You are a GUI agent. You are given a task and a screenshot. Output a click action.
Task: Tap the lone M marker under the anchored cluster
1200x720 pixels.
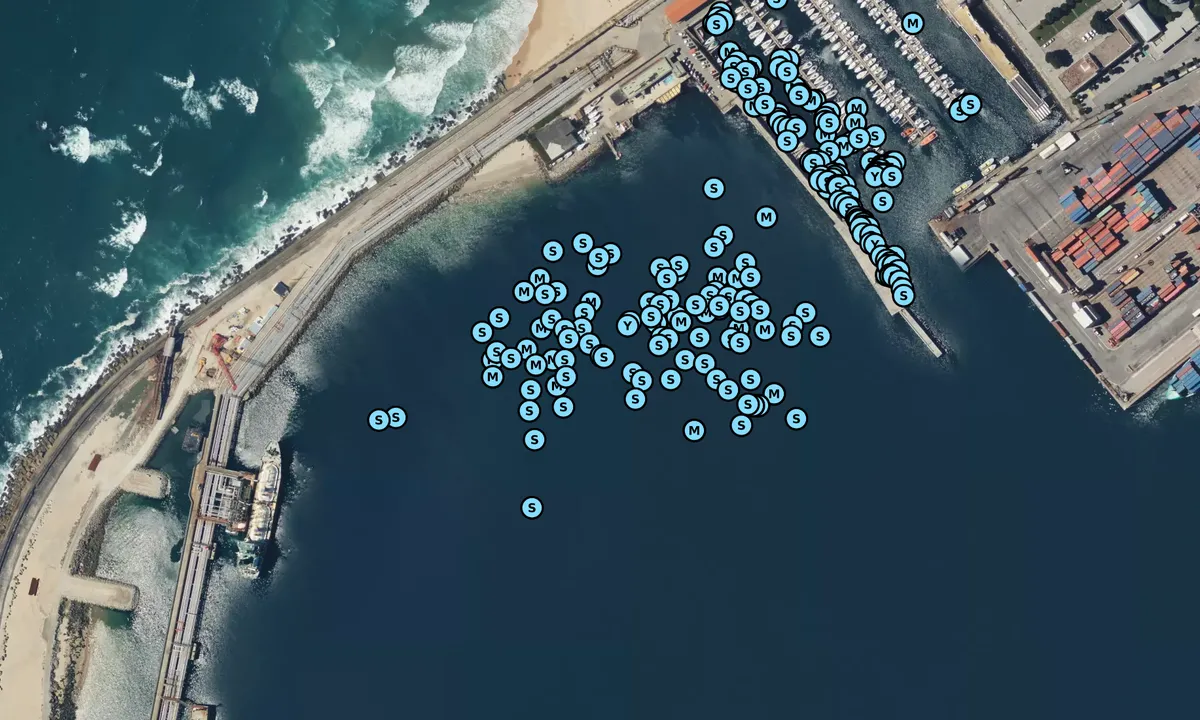694,431
